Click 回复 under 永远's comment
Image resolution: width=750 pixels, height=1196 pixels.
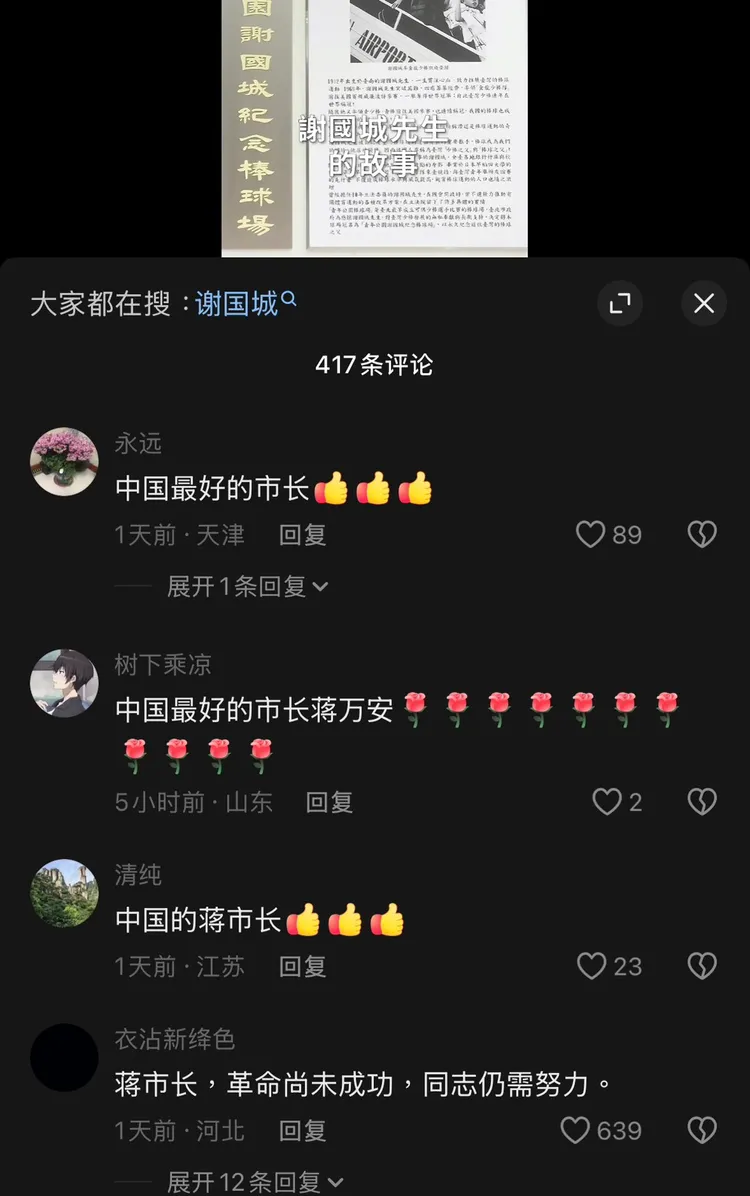click(x=301, y=535)
